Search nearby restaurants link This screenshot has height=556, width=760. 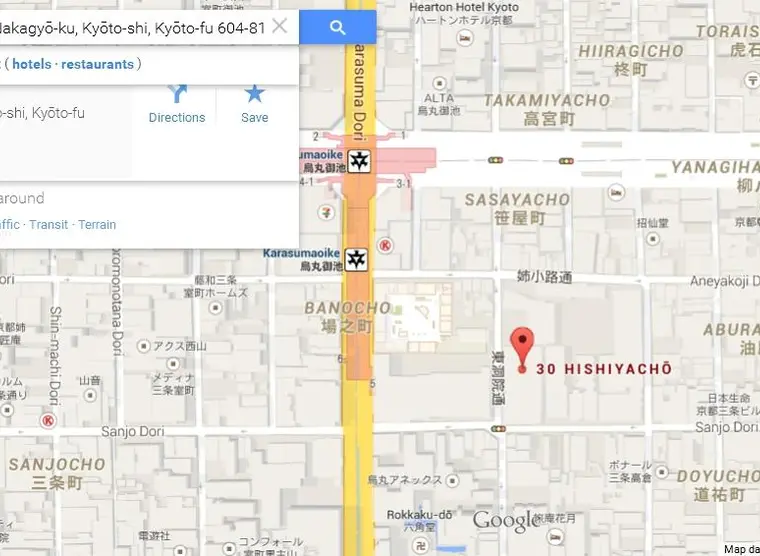97,64
